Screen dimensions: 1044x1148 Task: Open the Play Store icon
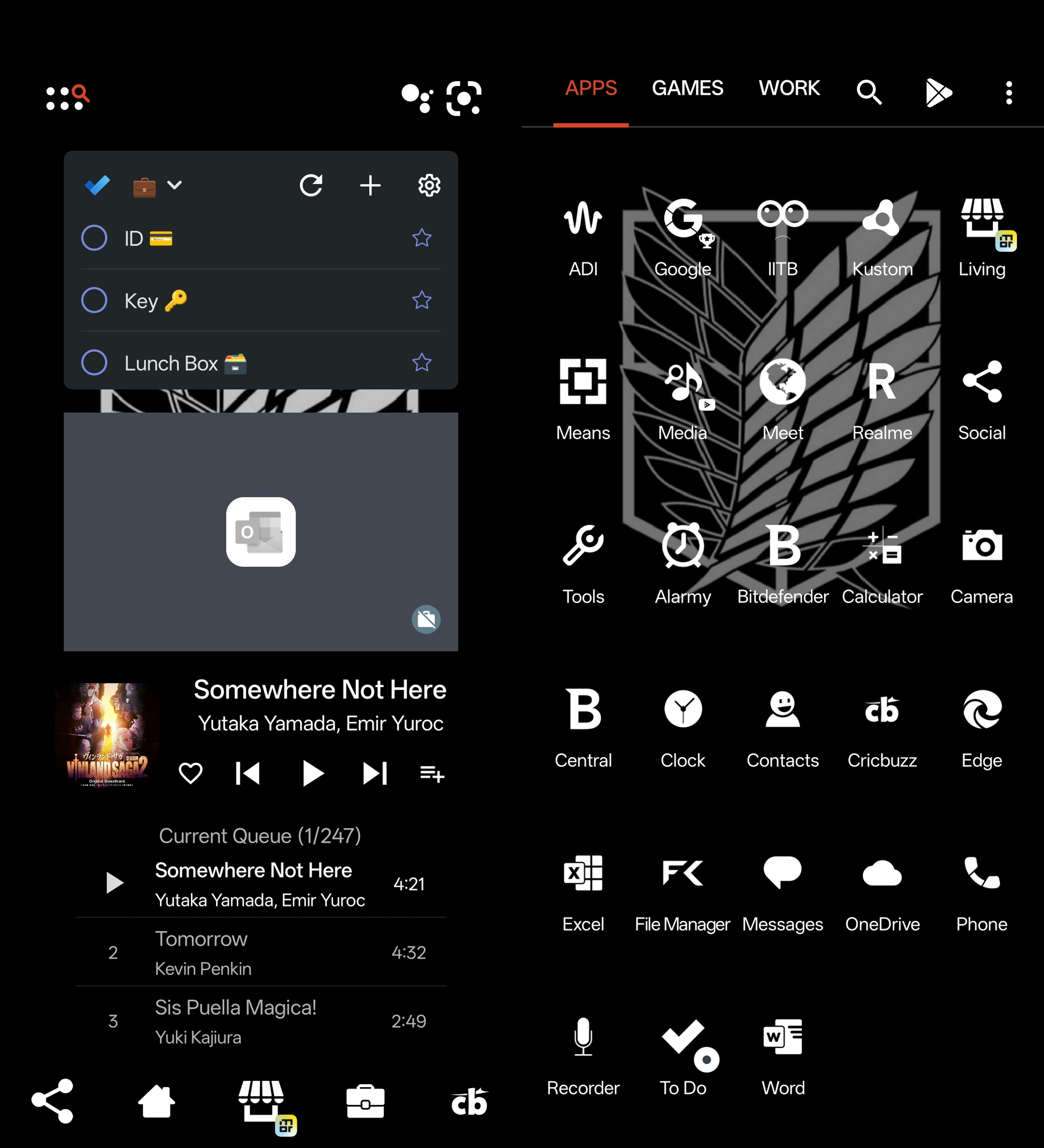click(938, 92)
